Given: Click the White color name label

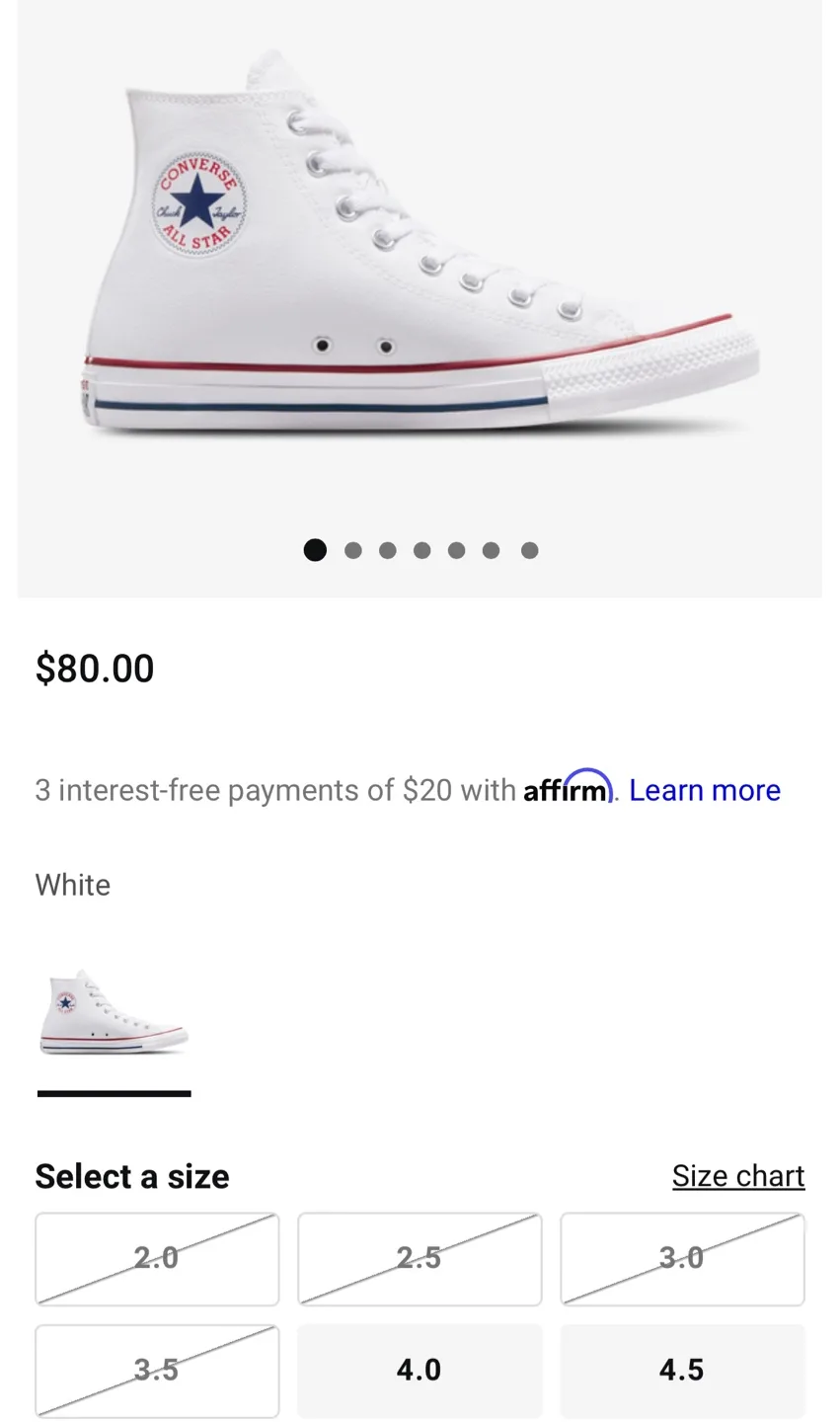Looking at the screenshot, I should point(72,884).
